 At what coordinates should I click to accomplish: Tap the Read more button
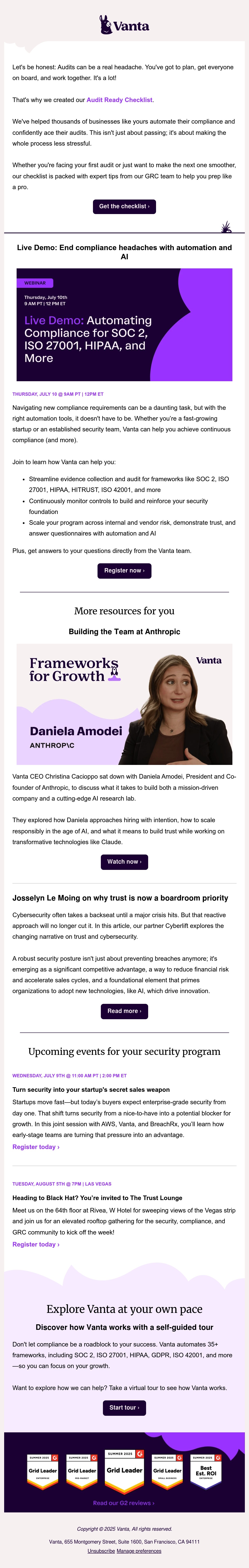pyautogui.click(x=124, y=1011)
